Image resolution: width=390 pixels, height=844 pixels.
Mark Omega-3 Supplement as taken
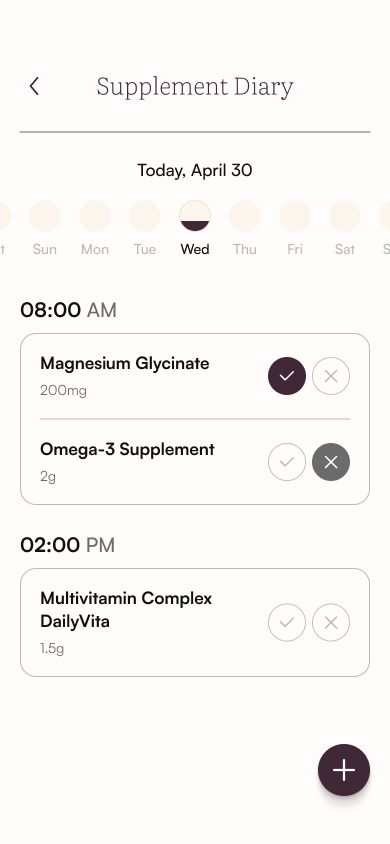[x=287, y=462]
